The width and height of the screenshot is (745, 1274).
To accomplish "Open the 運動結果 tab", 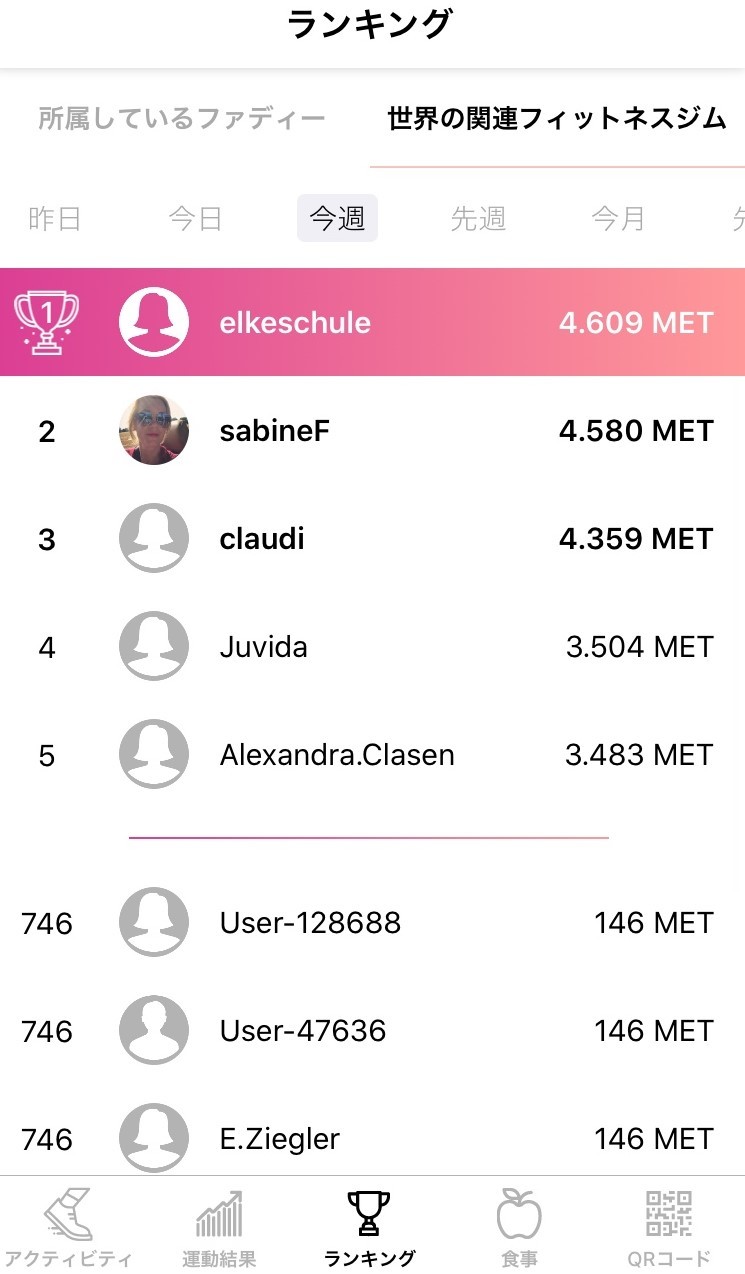I will coord(219,1226).
